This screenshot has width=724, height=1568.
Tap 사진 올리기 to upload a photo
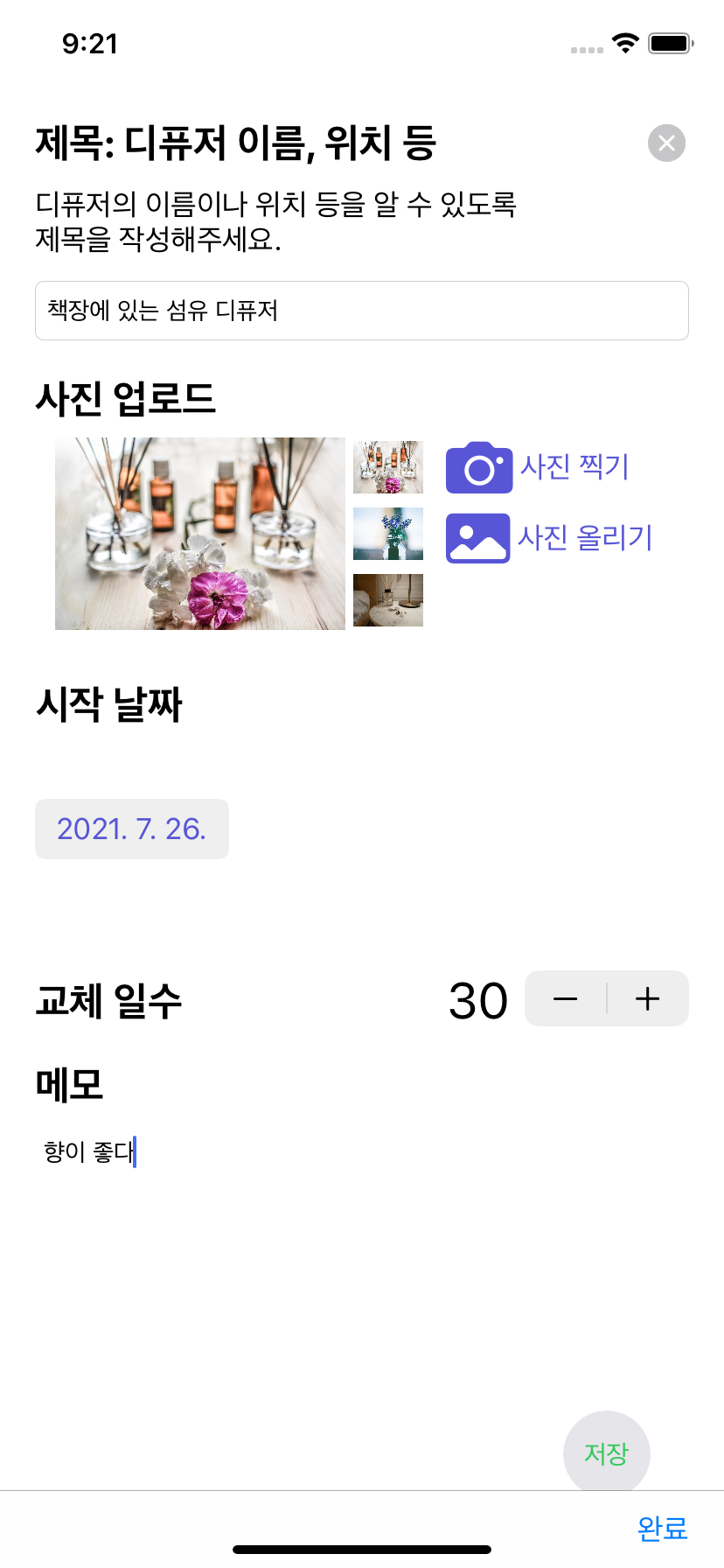click(x=550, y=537)
